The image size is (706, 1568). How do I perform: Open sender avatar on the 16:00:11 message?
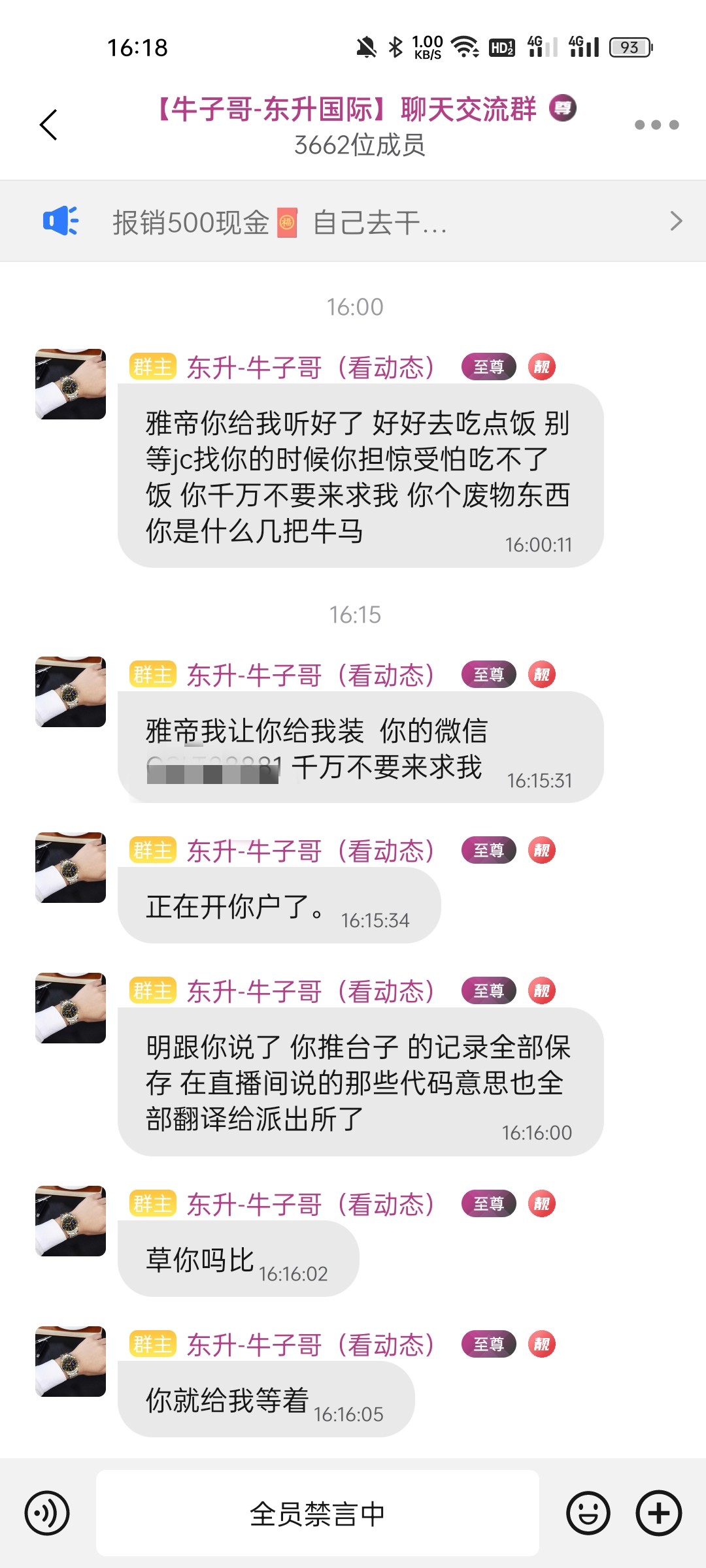(x=71, y=384)
